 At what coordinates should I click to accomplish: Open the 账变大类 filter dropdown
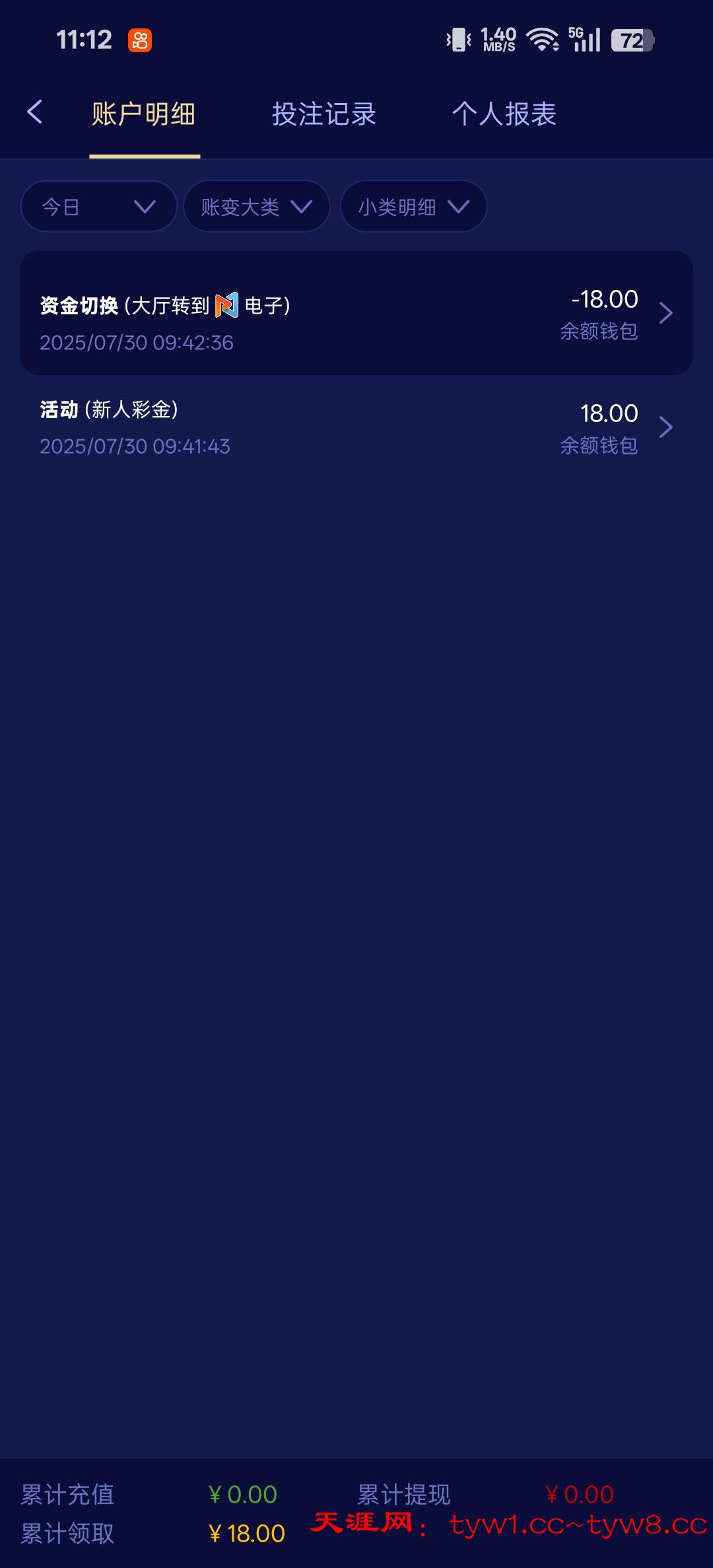point(256,207)
